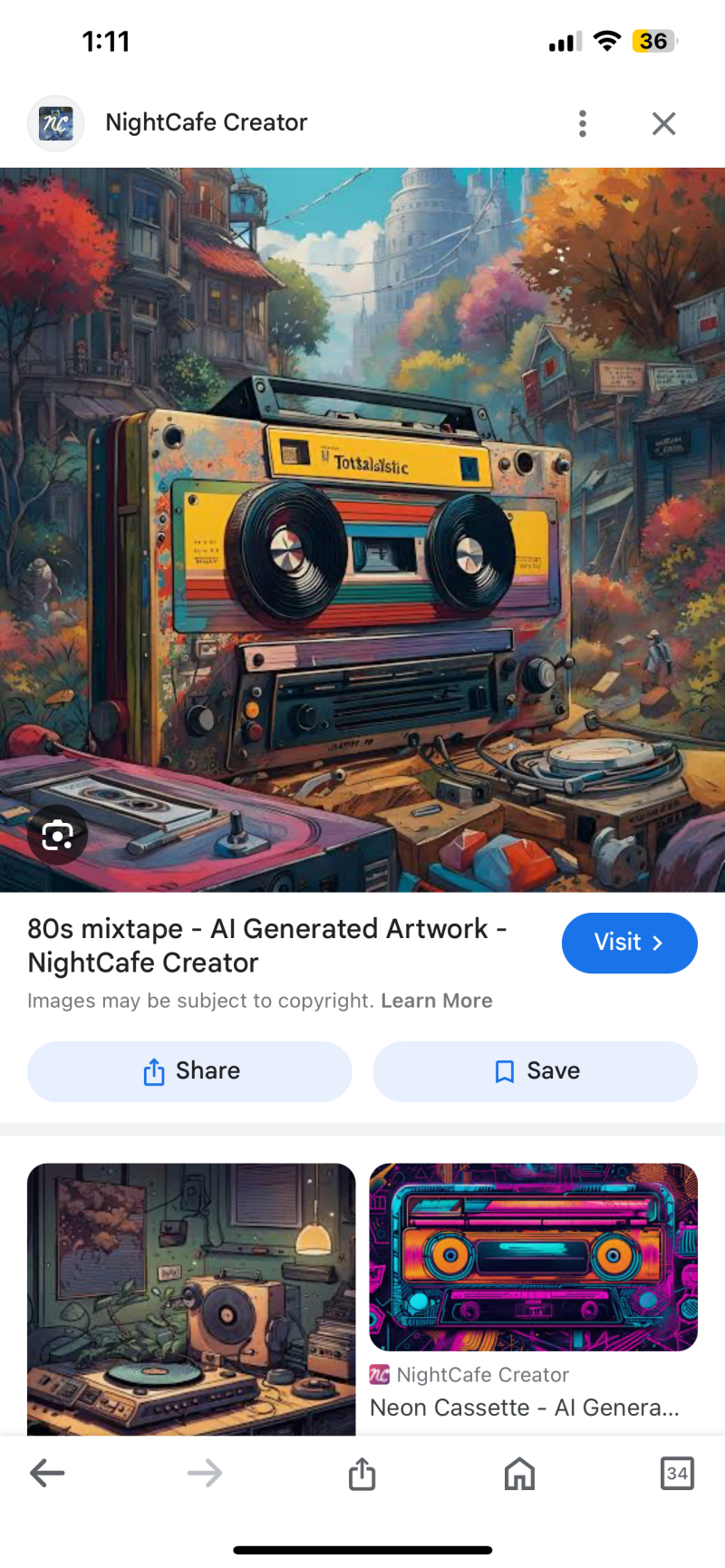Open the Neon Cassette related image
This screenshot has width=725, height=1568.
click(533, 1257)
